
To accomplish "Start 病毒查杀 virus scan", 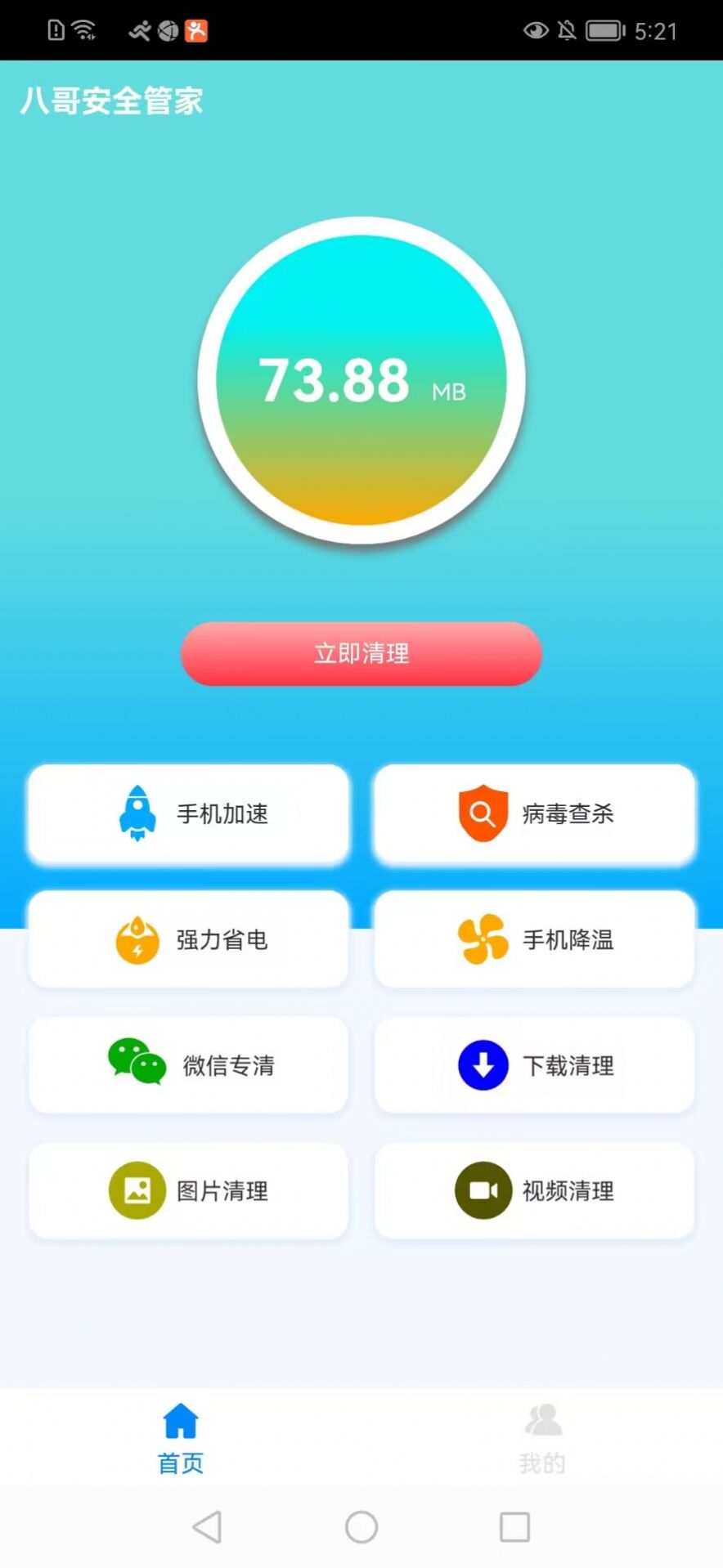I will (534, 814).
